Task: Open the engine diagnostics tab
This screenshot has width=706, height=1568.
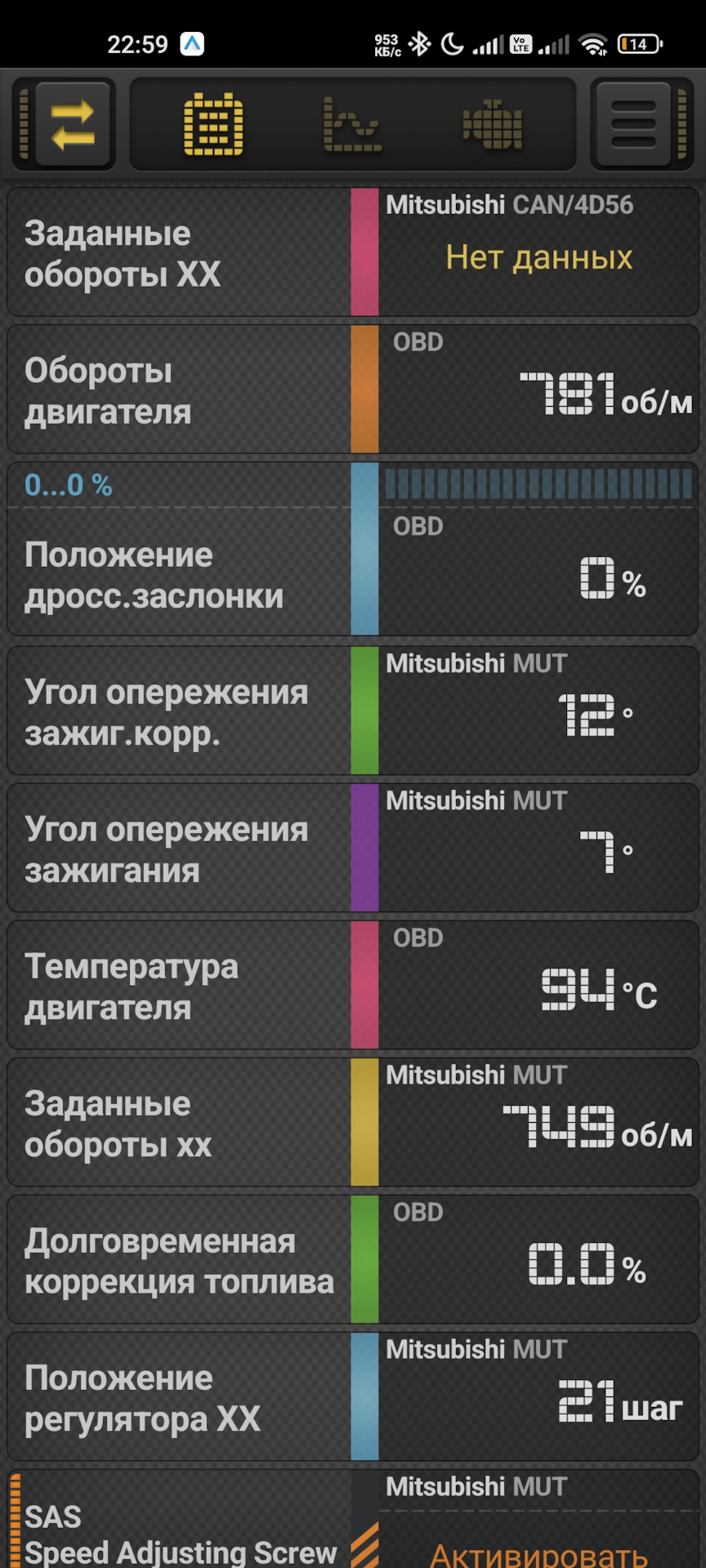Action: point(493,125)
